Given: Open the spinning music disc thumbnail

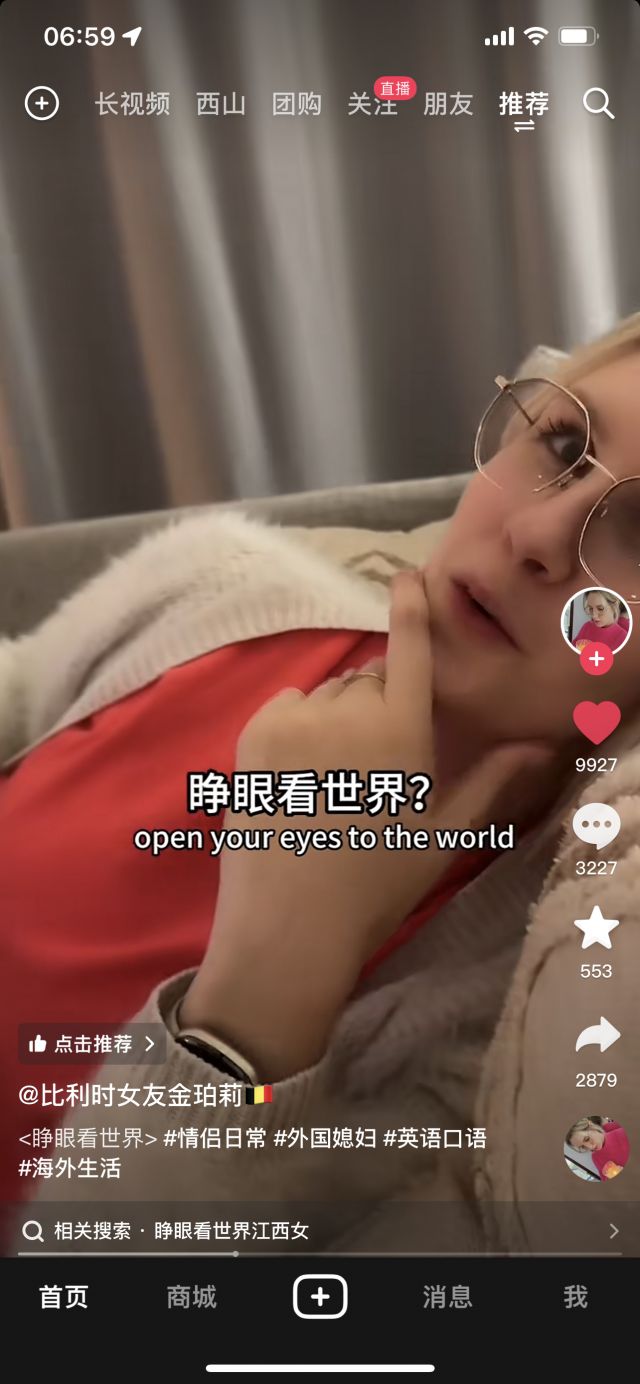Looking at the screenshot, I should (596, 1148).
